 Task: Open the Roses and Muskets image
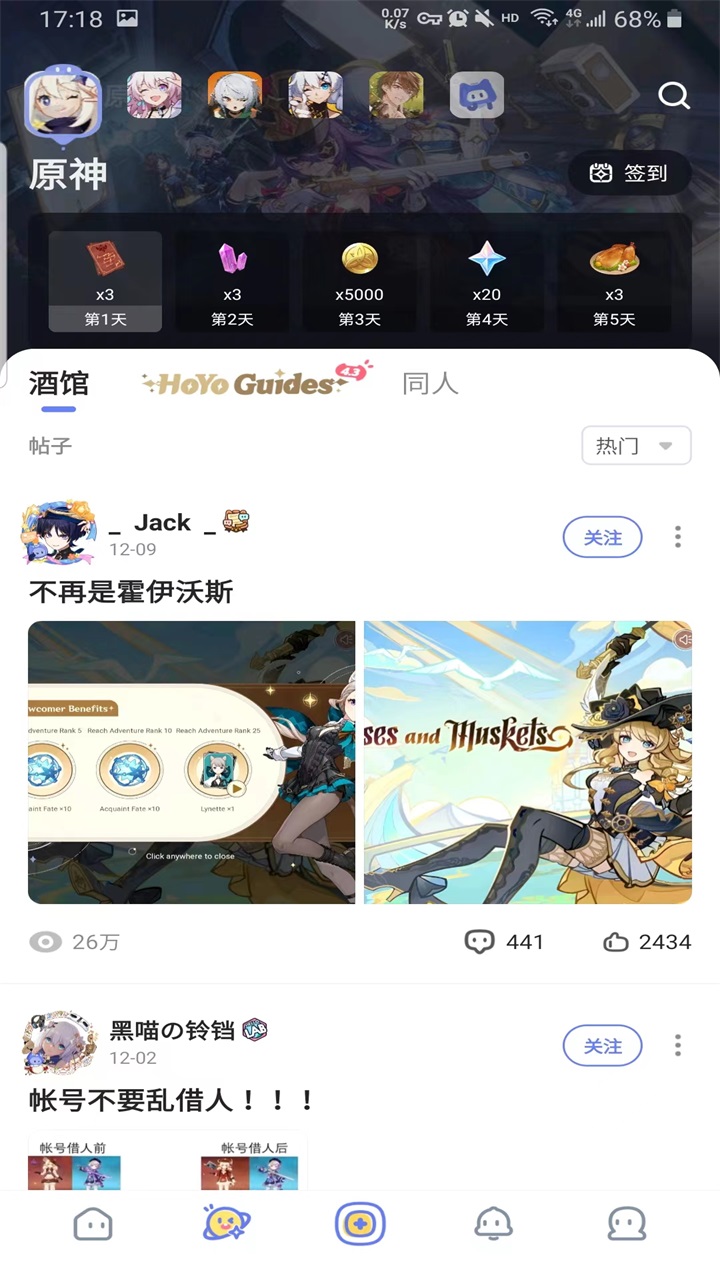pos(528,762)
